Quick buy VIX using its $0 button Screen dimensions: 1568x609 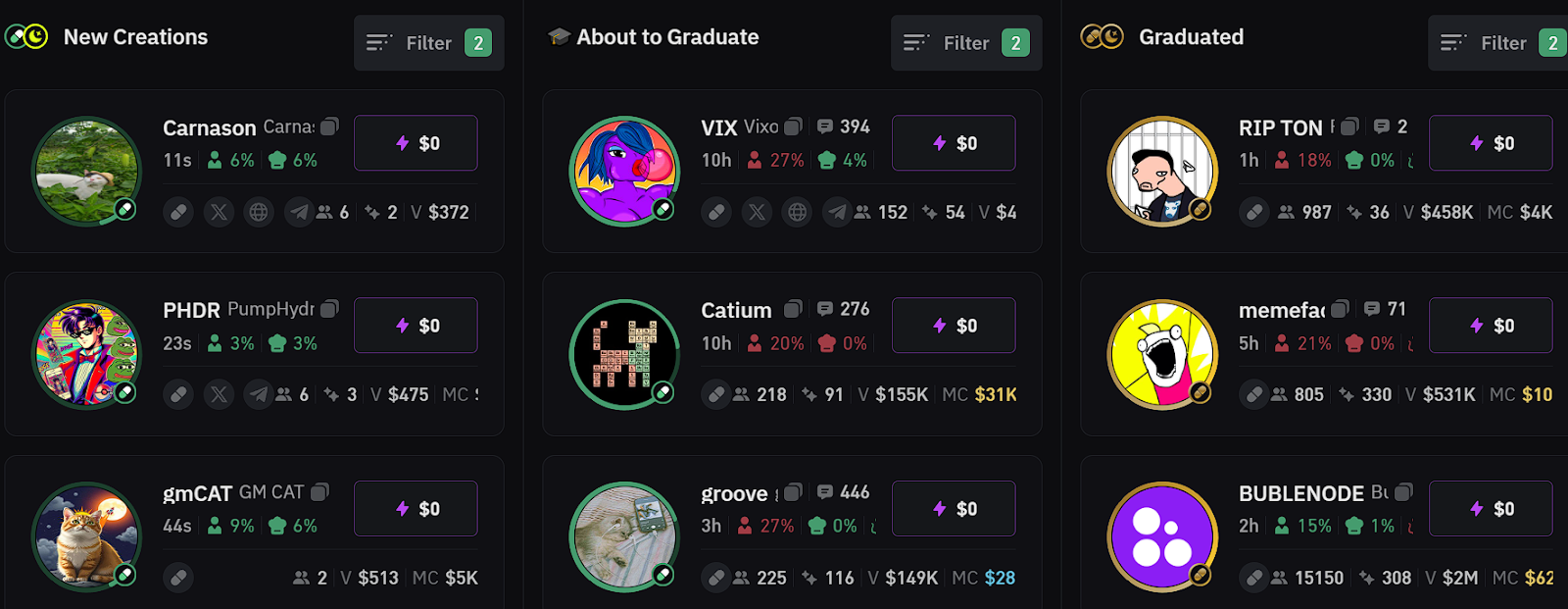[954, 143]
